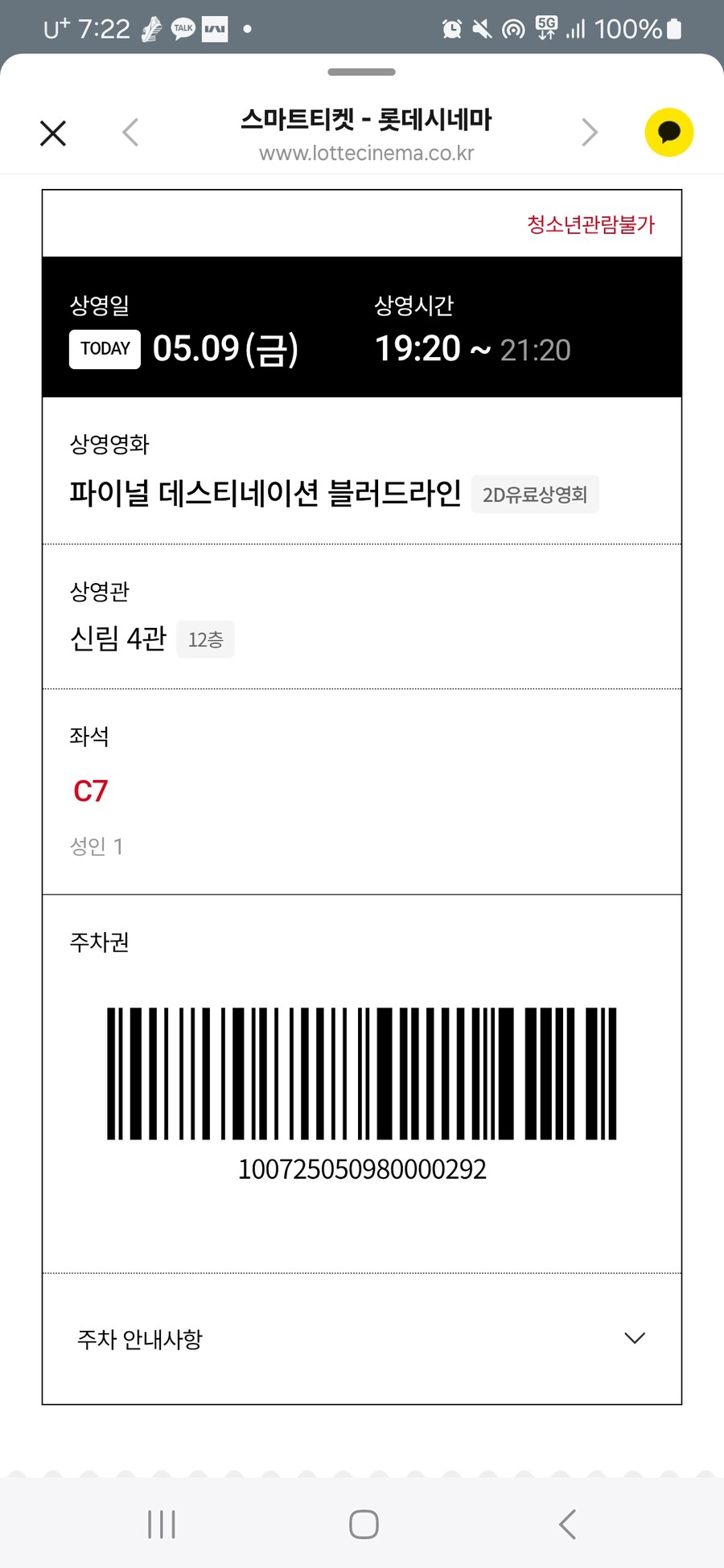
Task: Open the KakaoTalk notification icon in status bar
Action: [x=183, y=27]
